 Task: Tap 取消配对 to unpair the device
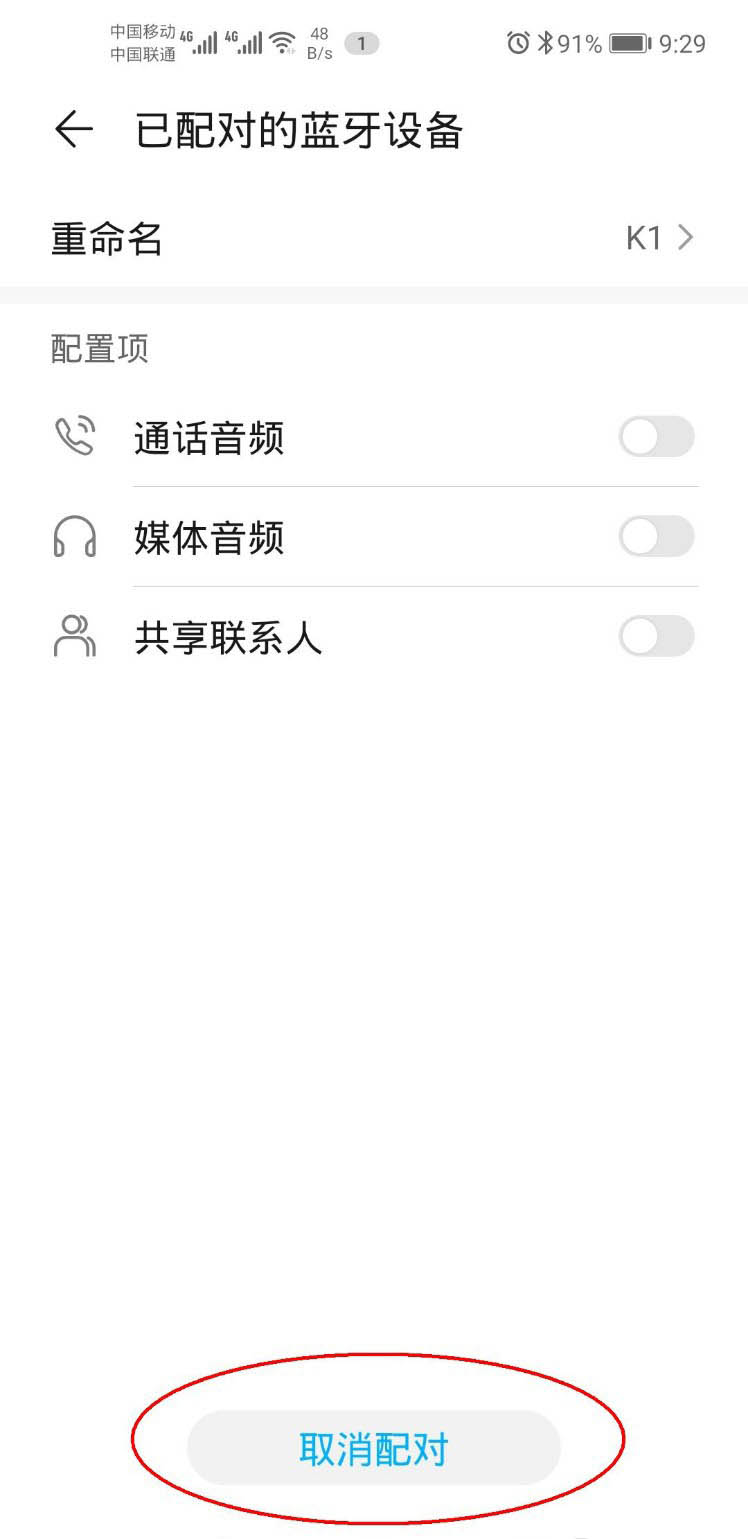pyautogui.click(x=374, y=1447)
